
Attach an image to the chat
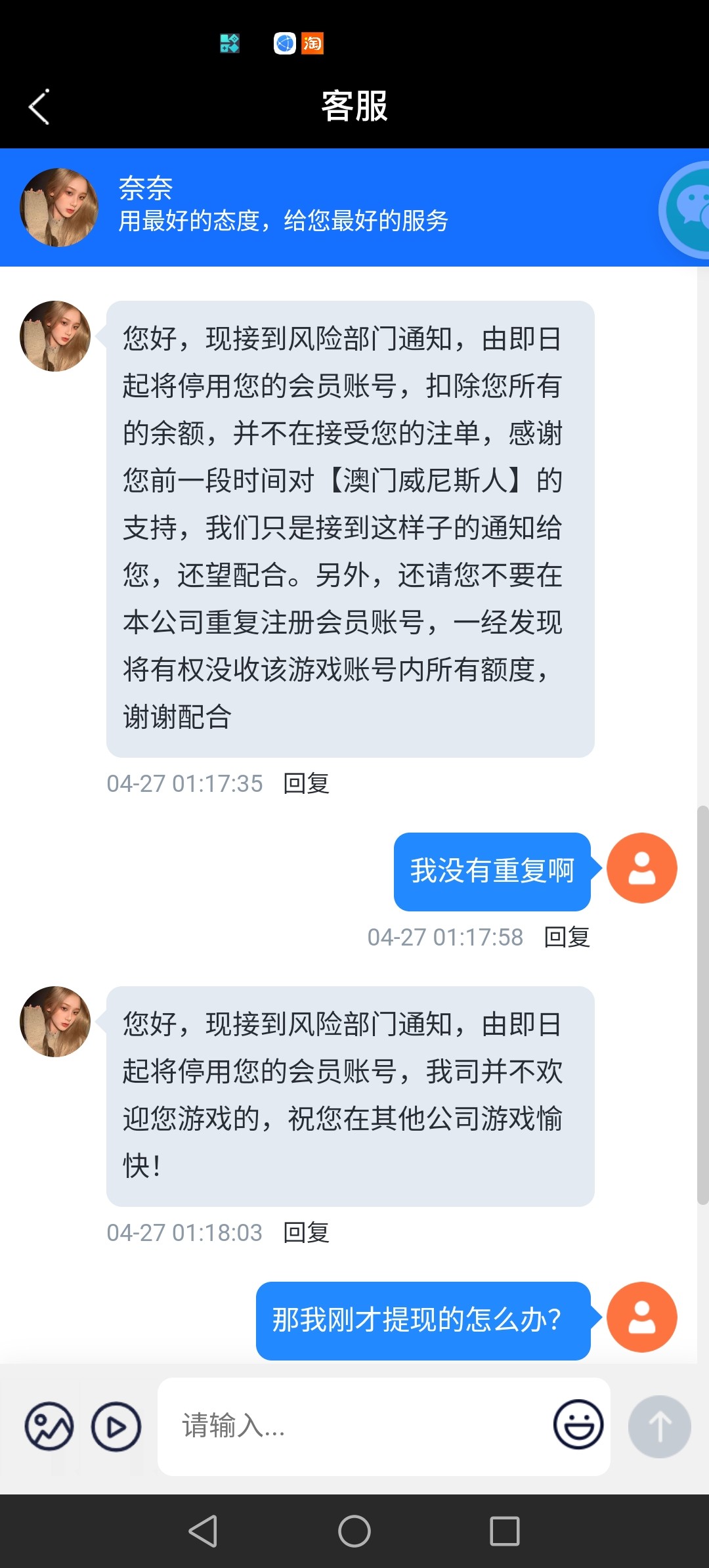49,1426
